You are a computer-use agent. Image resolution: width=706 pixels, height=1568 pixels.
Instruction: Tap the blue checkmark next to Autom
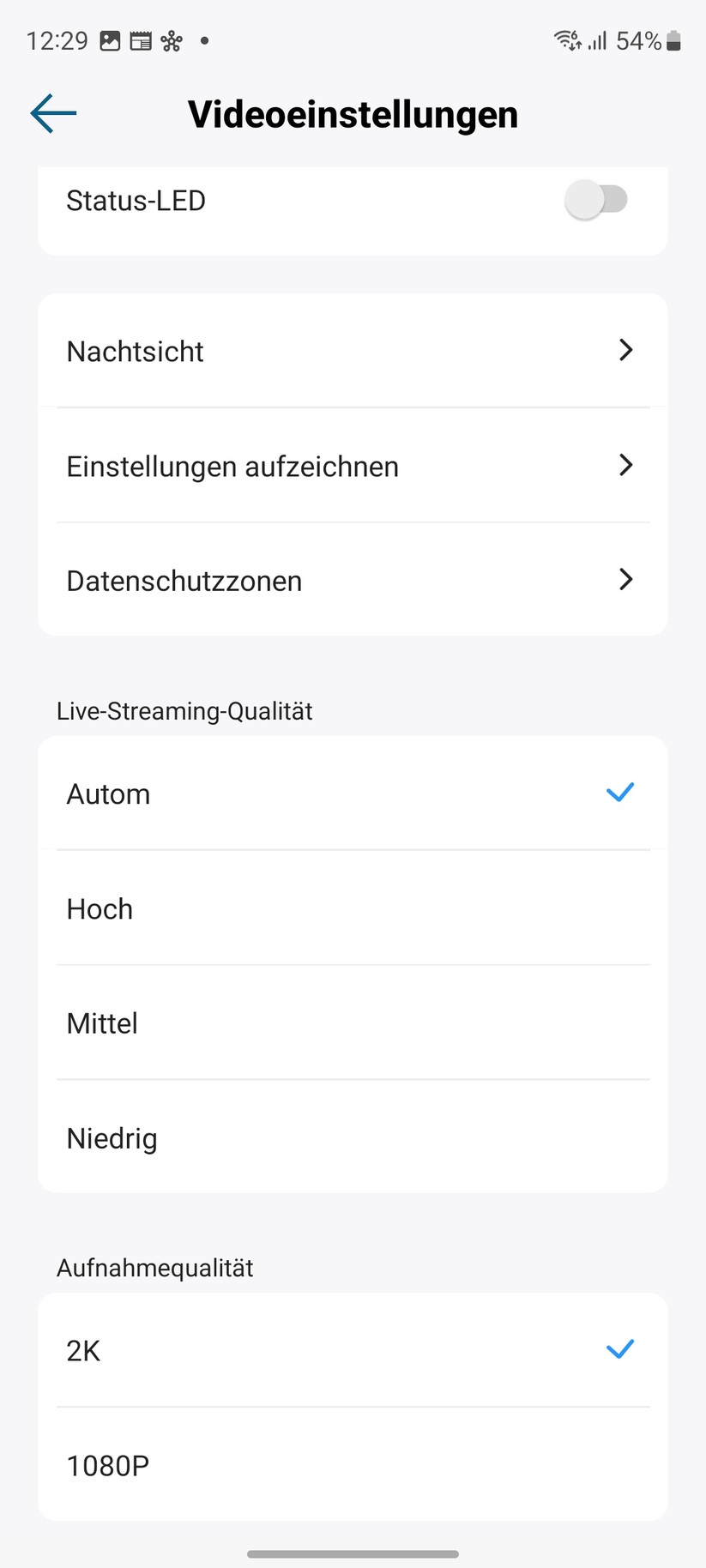click(x=619, y=792)
